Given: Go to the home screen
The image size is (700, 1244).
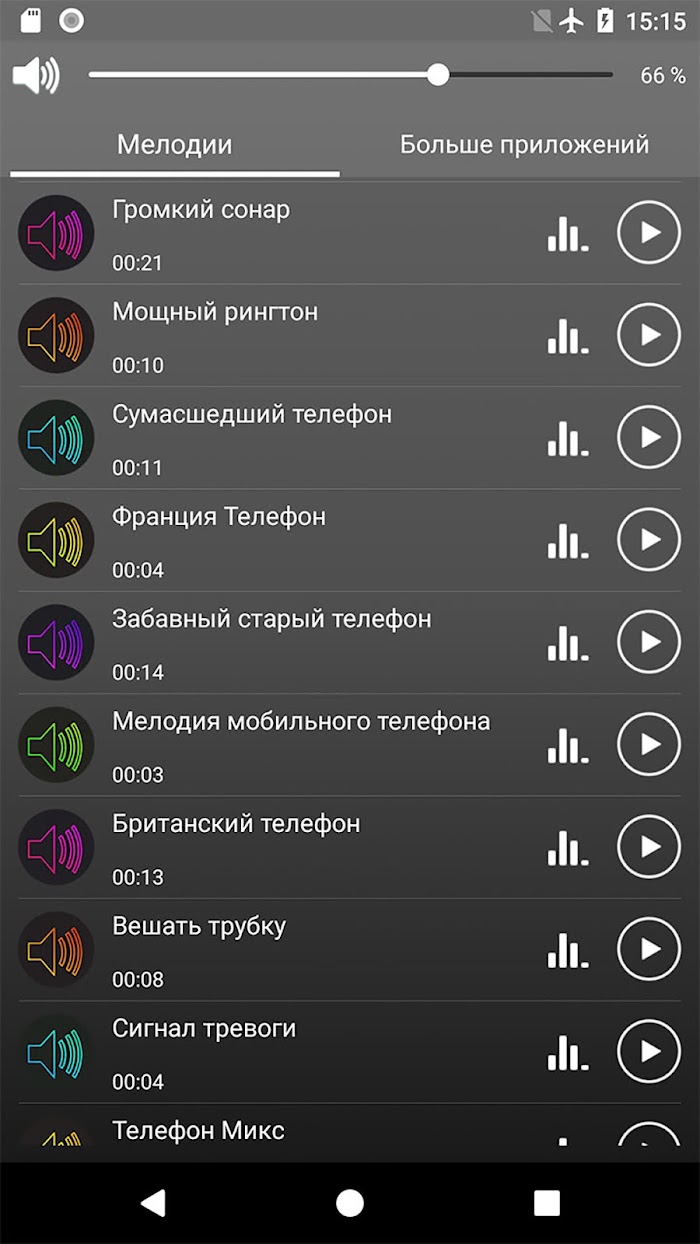Looking at the screenshot, I should (350, 1203).
